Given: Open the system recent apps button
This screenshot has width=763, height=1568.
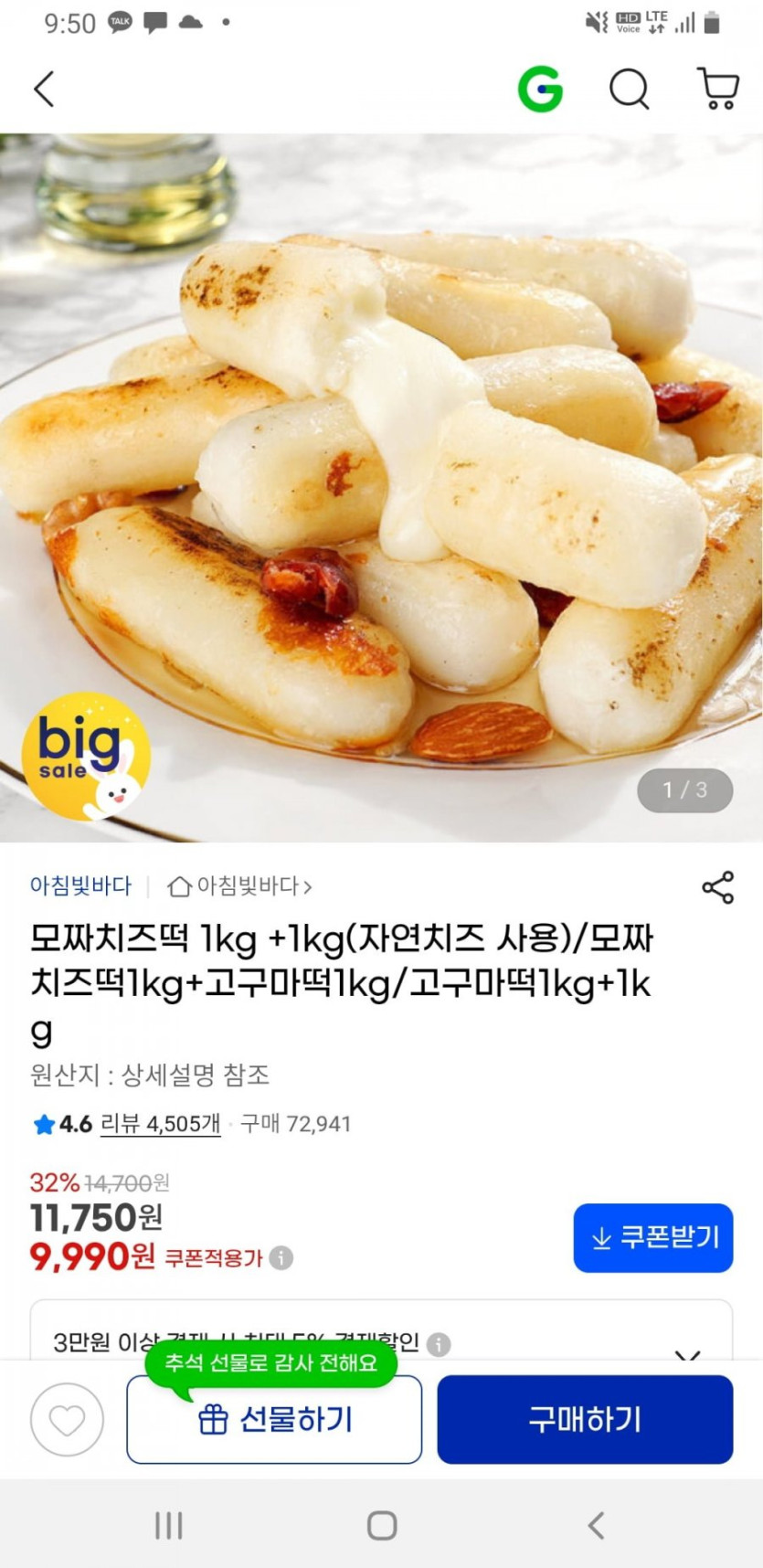Looking at the screenshot, I should (168, 1525).
